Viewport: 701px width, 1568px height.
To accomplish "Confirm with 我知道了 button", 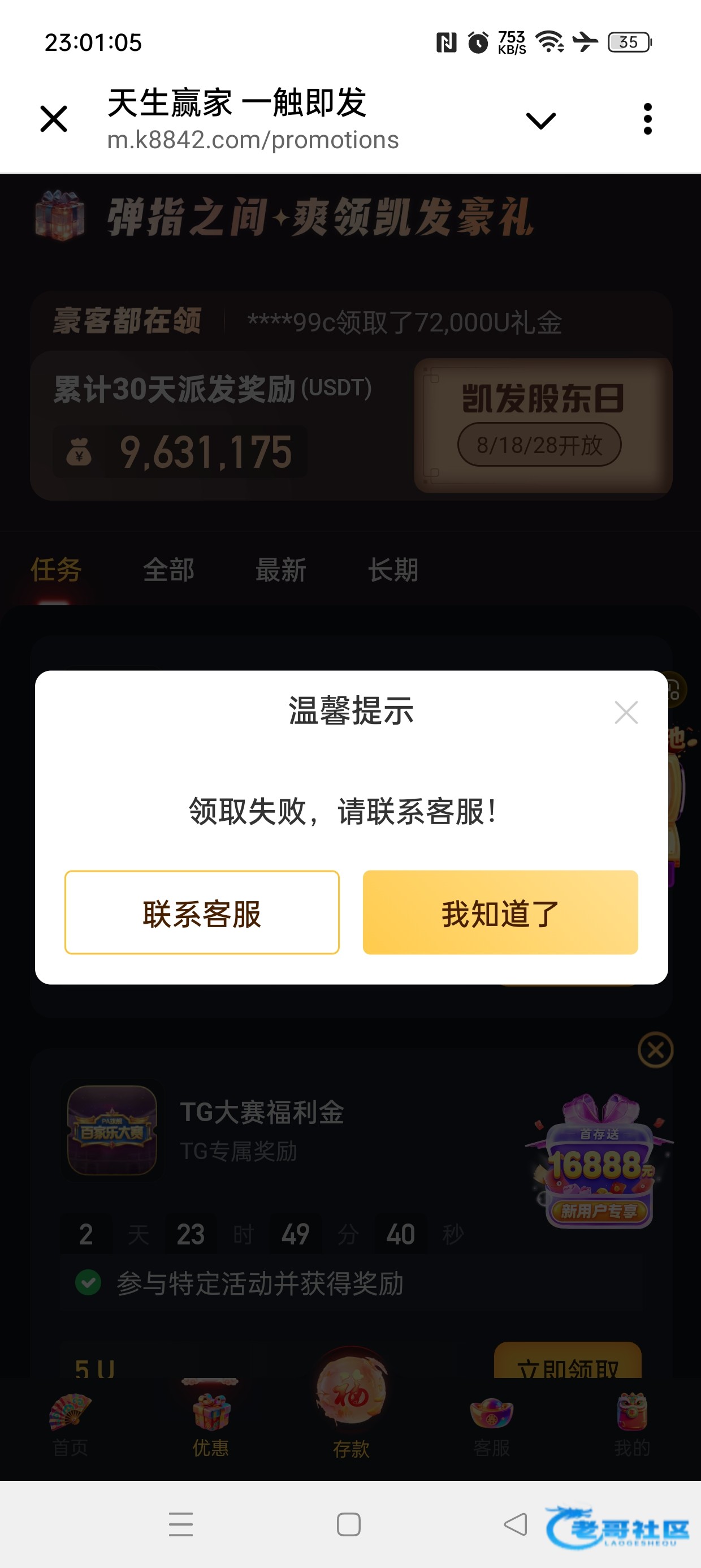I will click(x=500, y=912).
